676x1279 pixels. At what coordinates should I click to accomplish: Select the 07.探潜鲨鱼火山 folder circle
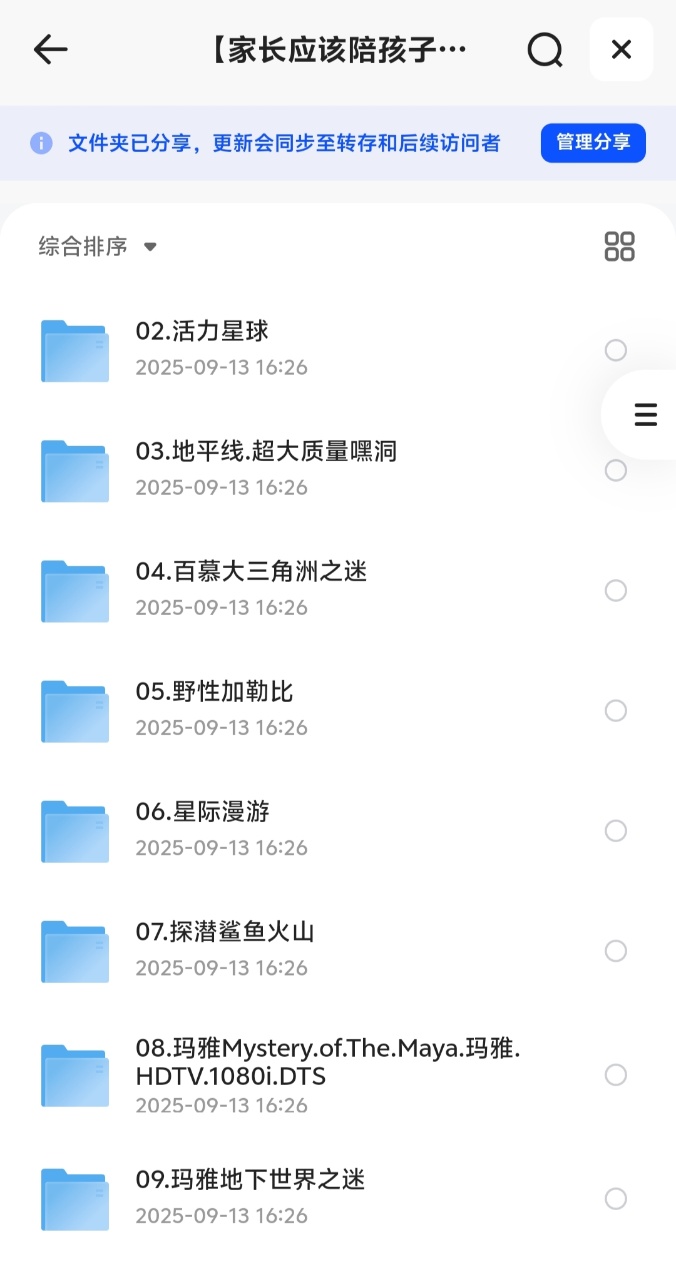[x=616, y=951]
